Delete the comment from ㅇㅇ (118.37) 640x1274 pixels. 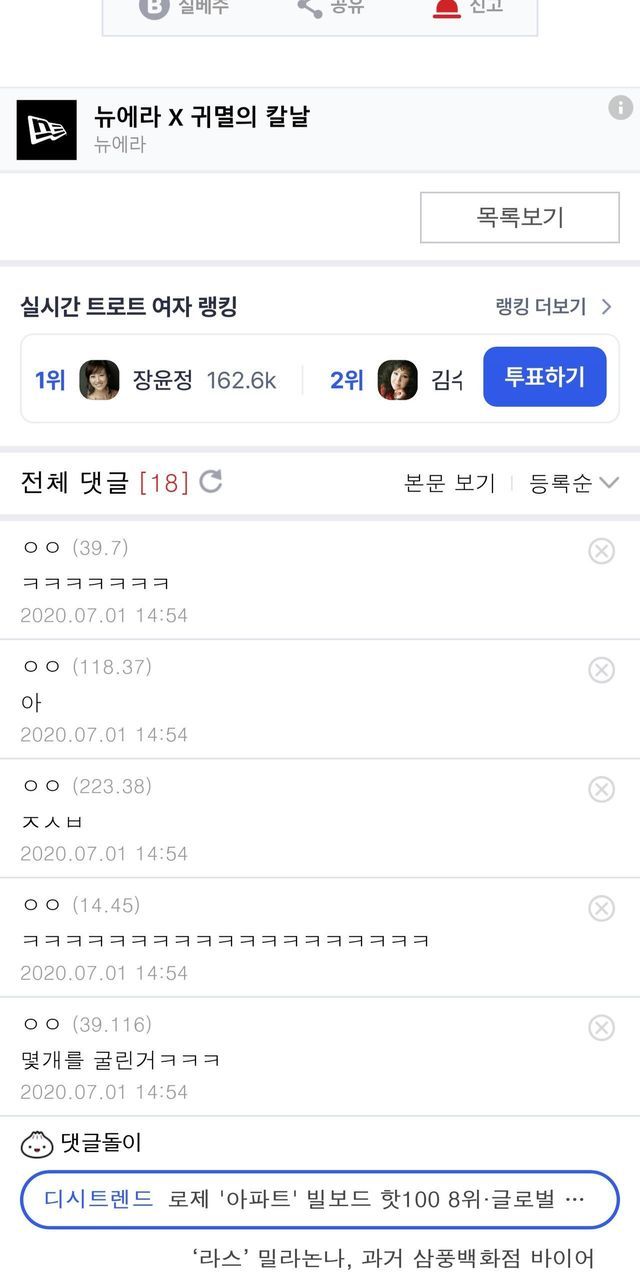point(601,670)
